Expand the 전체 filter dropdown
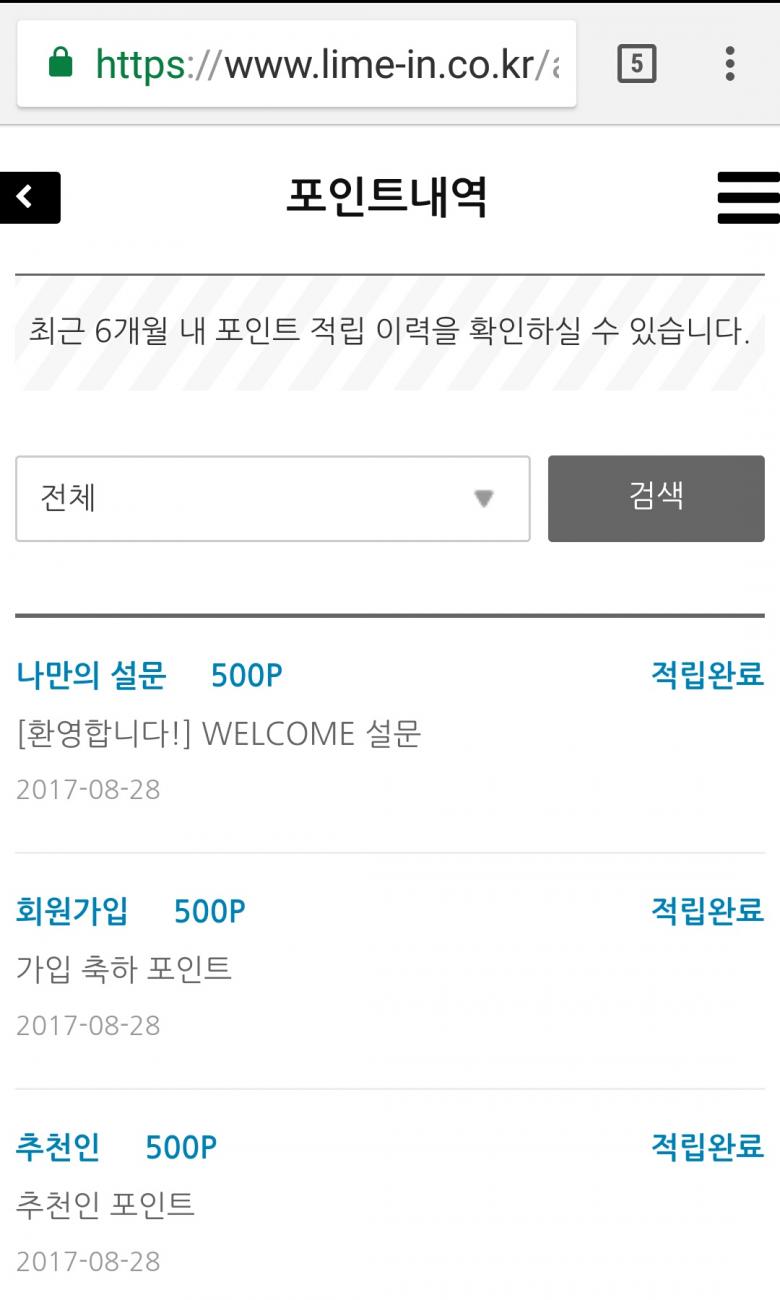Image resolution: width=780 pixels, height=1300 pixels. 273,499
